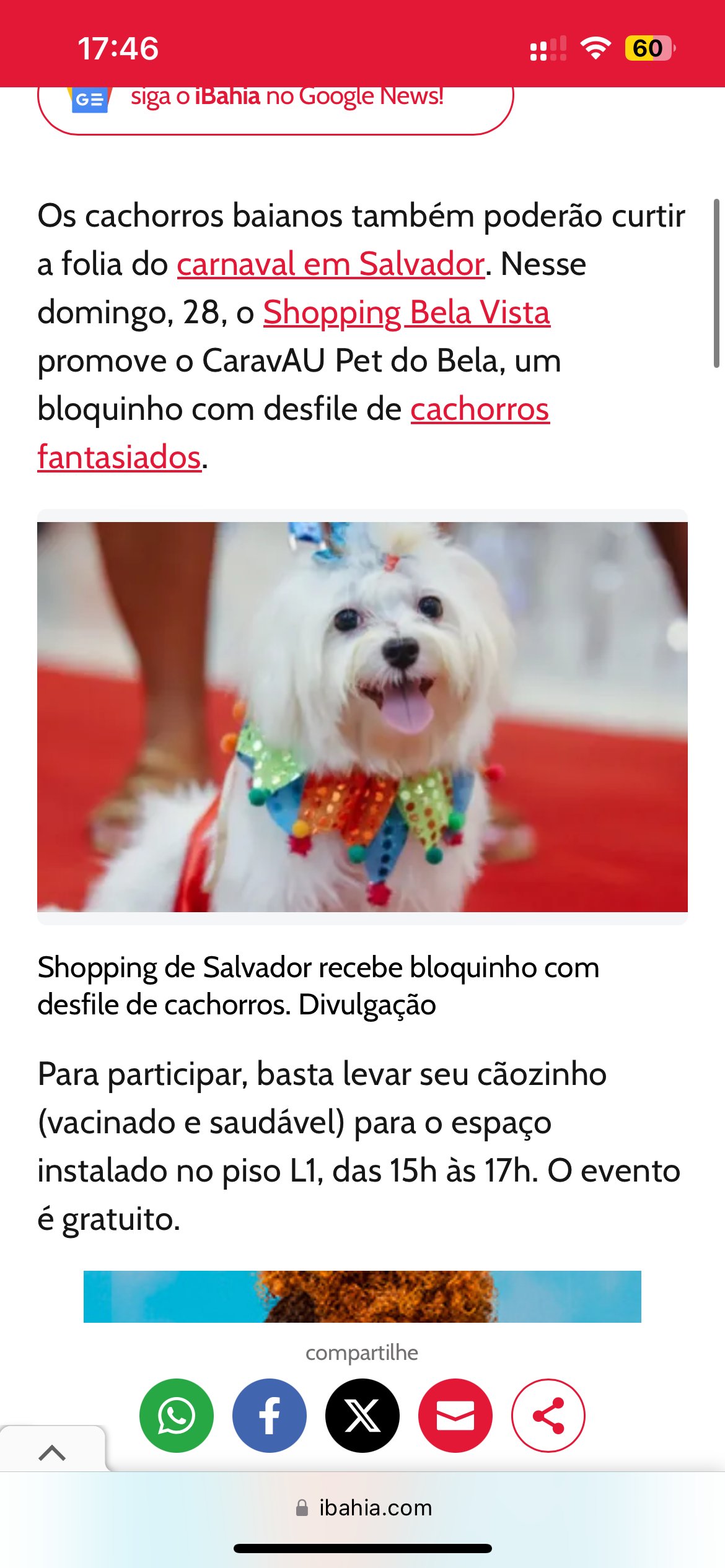Tap the ibahia.com address bar
725x1568 pixels.
point(363,1507)
